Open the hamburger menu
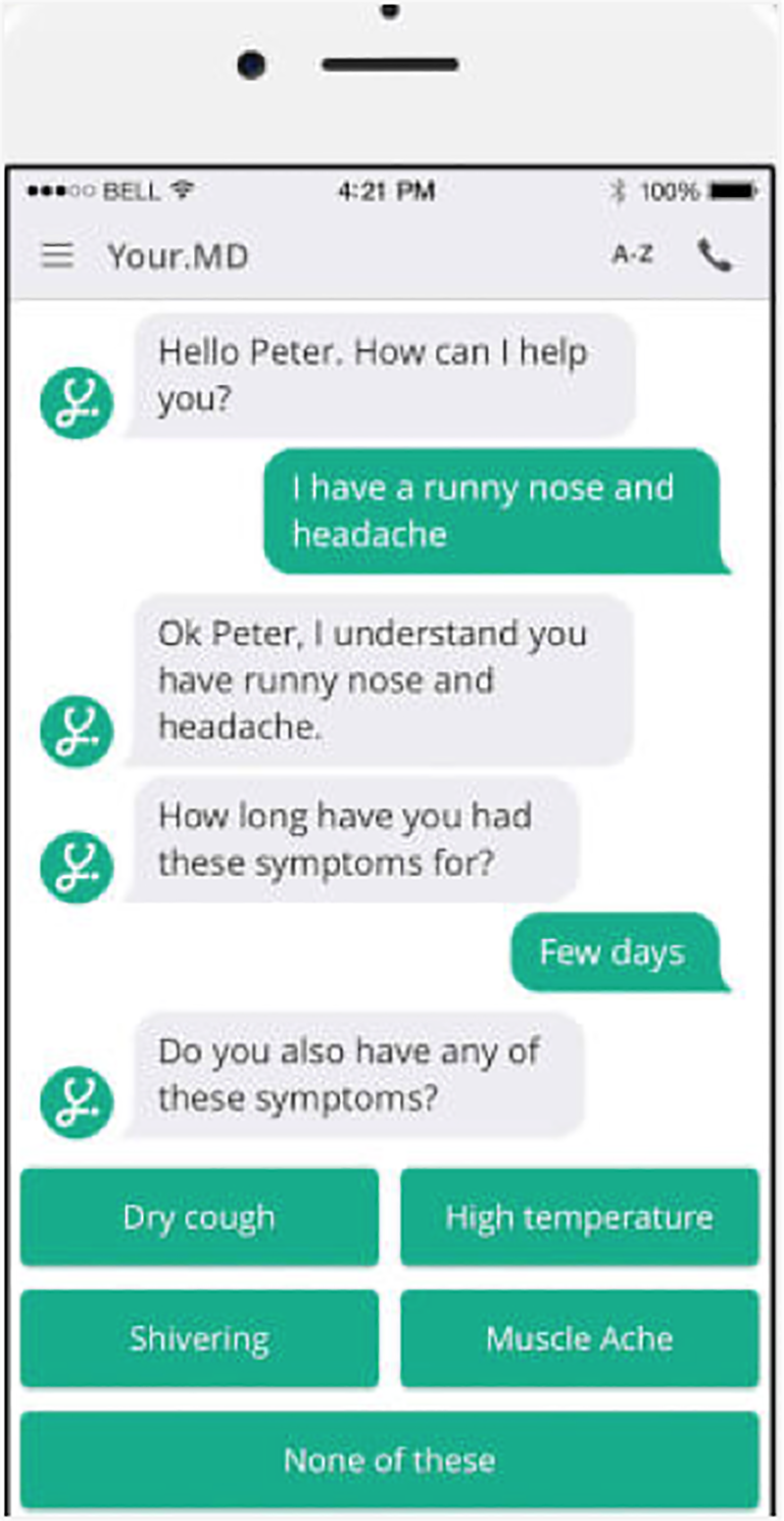 pos(58,256)
